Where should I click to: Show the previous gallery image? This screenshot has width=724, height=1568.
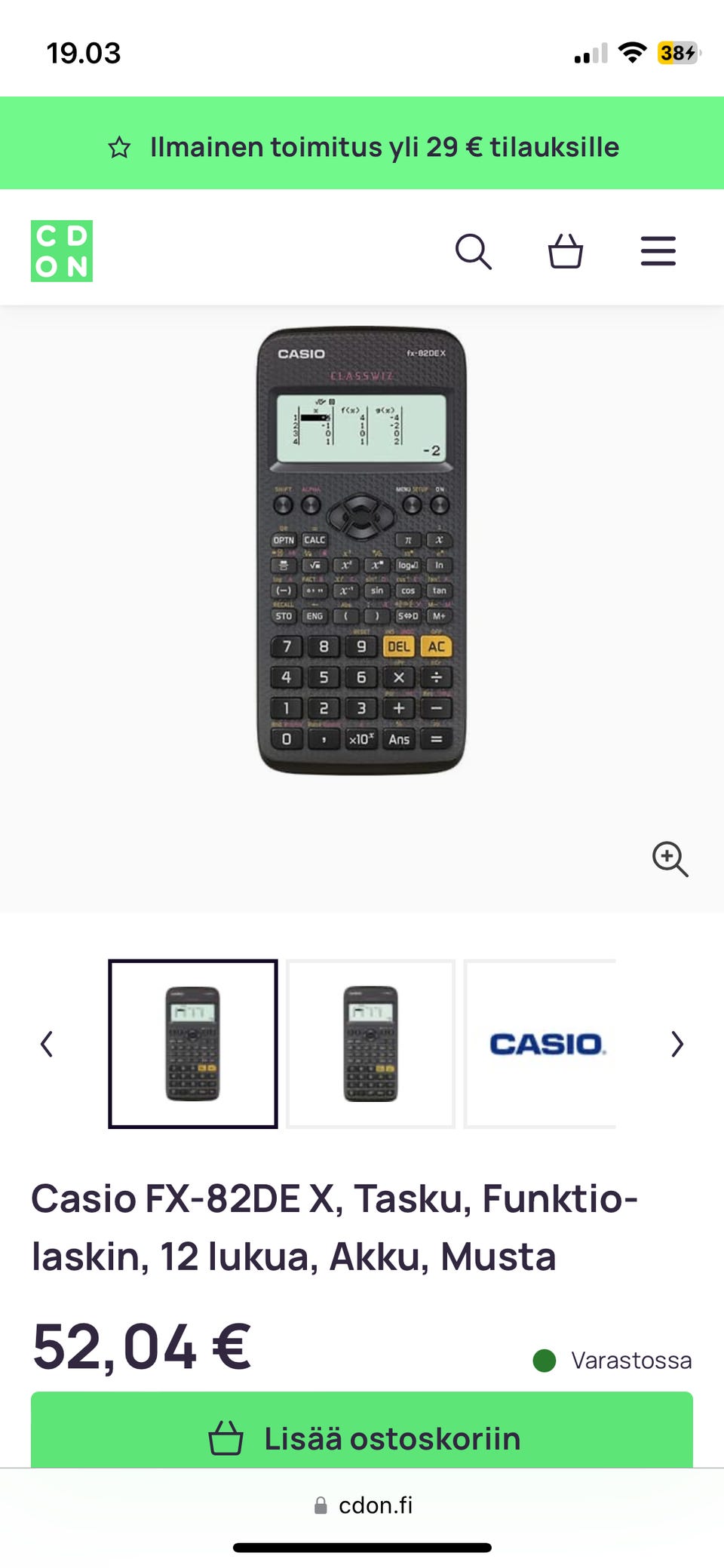[x=47, y=1044]
